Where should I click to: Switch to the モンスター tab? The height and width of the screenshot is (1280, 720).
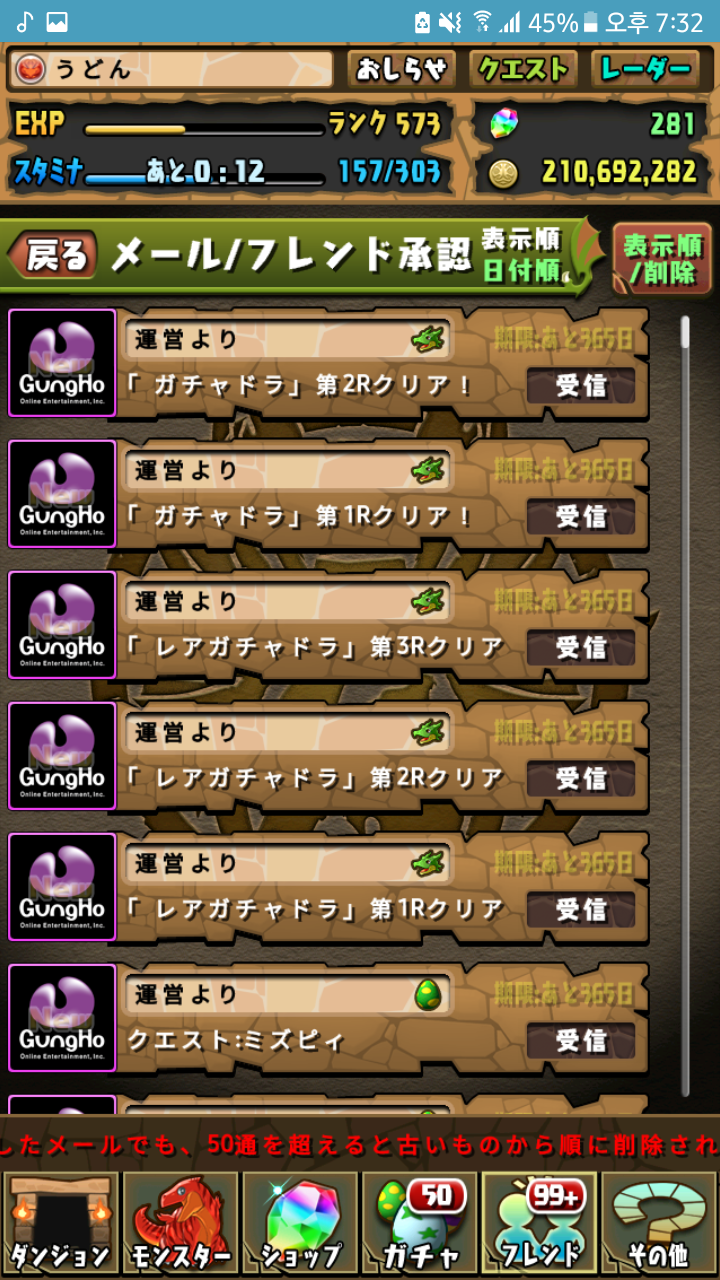(180, 1224)
